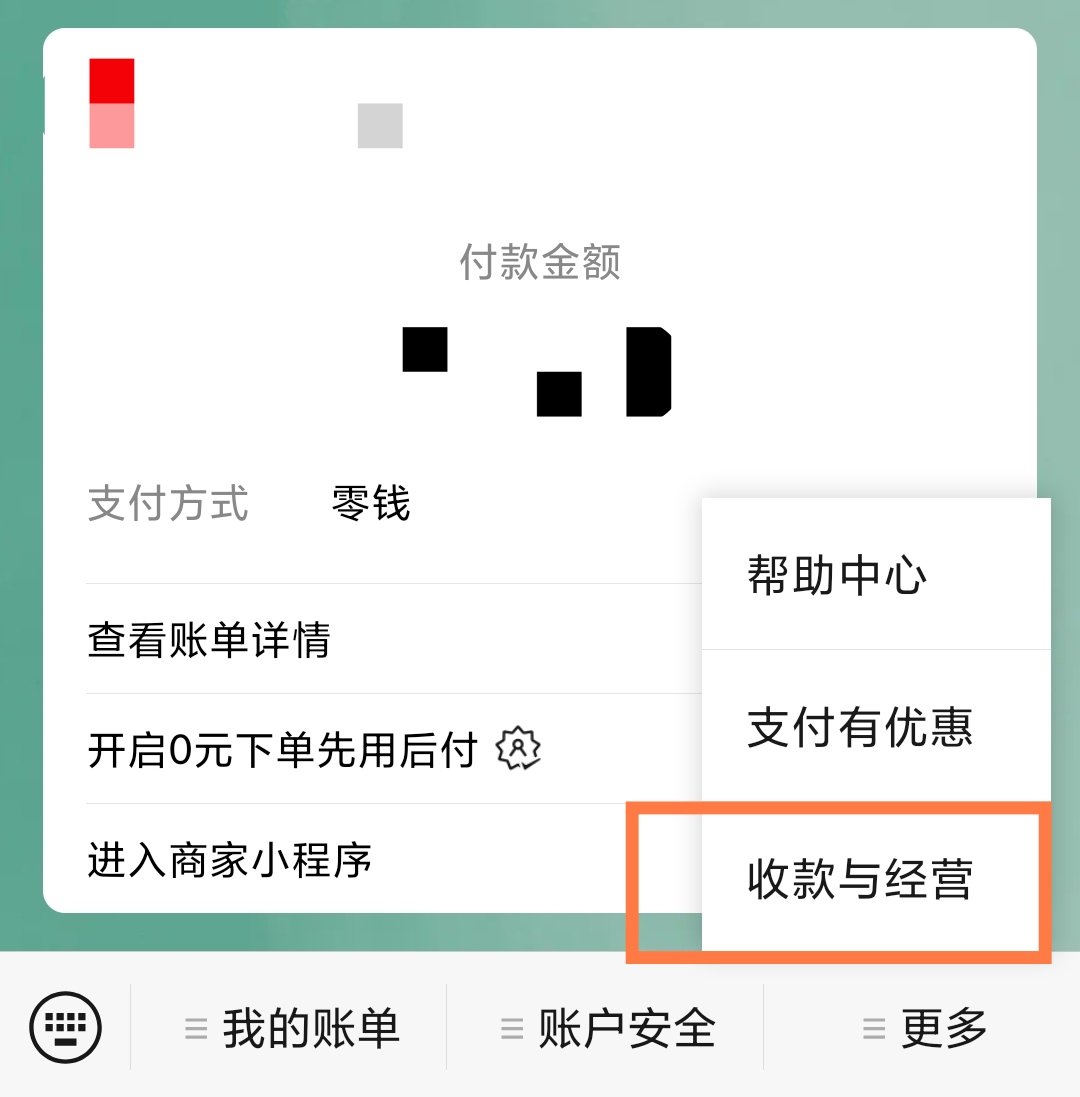Screen dimensions: 1080x1097
Task: View 查看账单详情
Action: click(300, 640)
